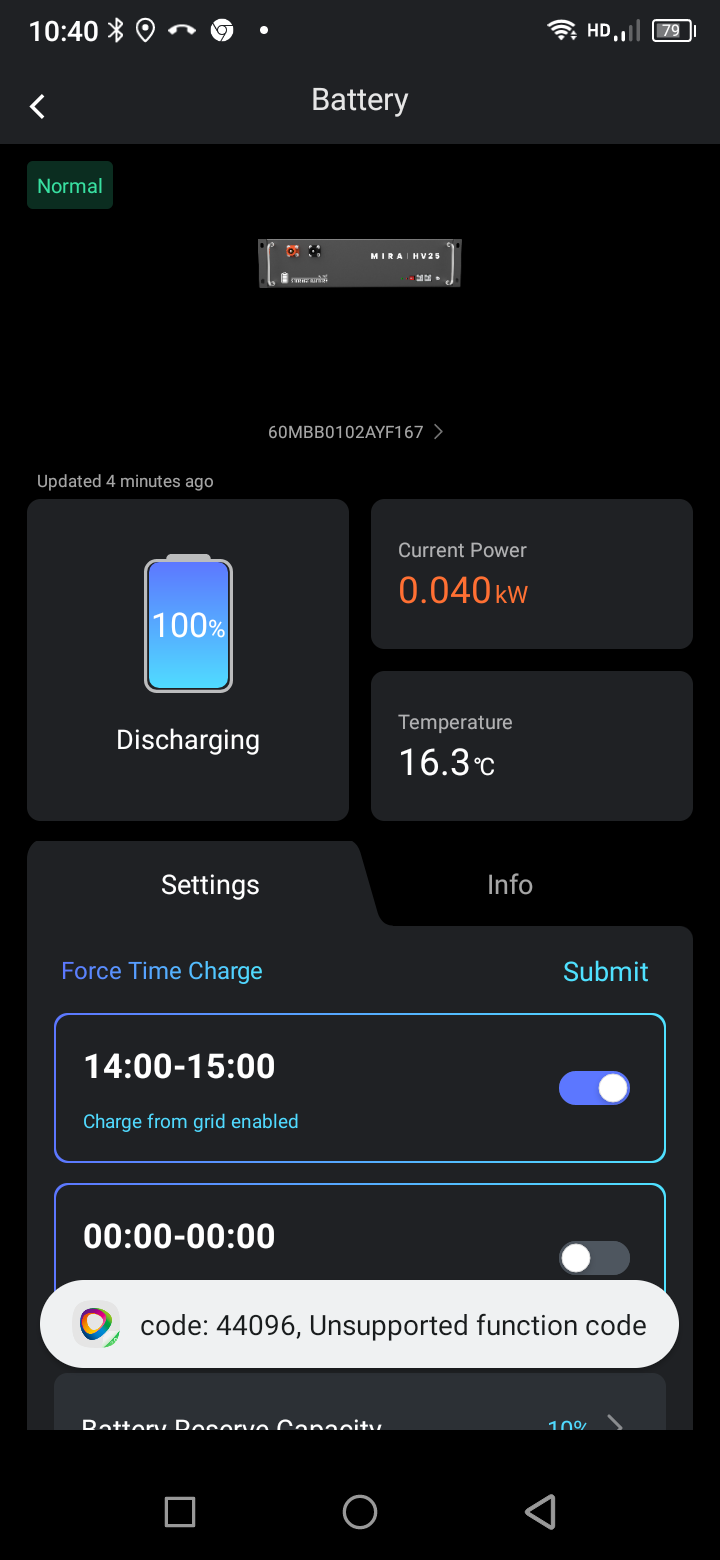Tap the system home button
This screenshot has height=1560, width=720.
(x=360, y=1512)
